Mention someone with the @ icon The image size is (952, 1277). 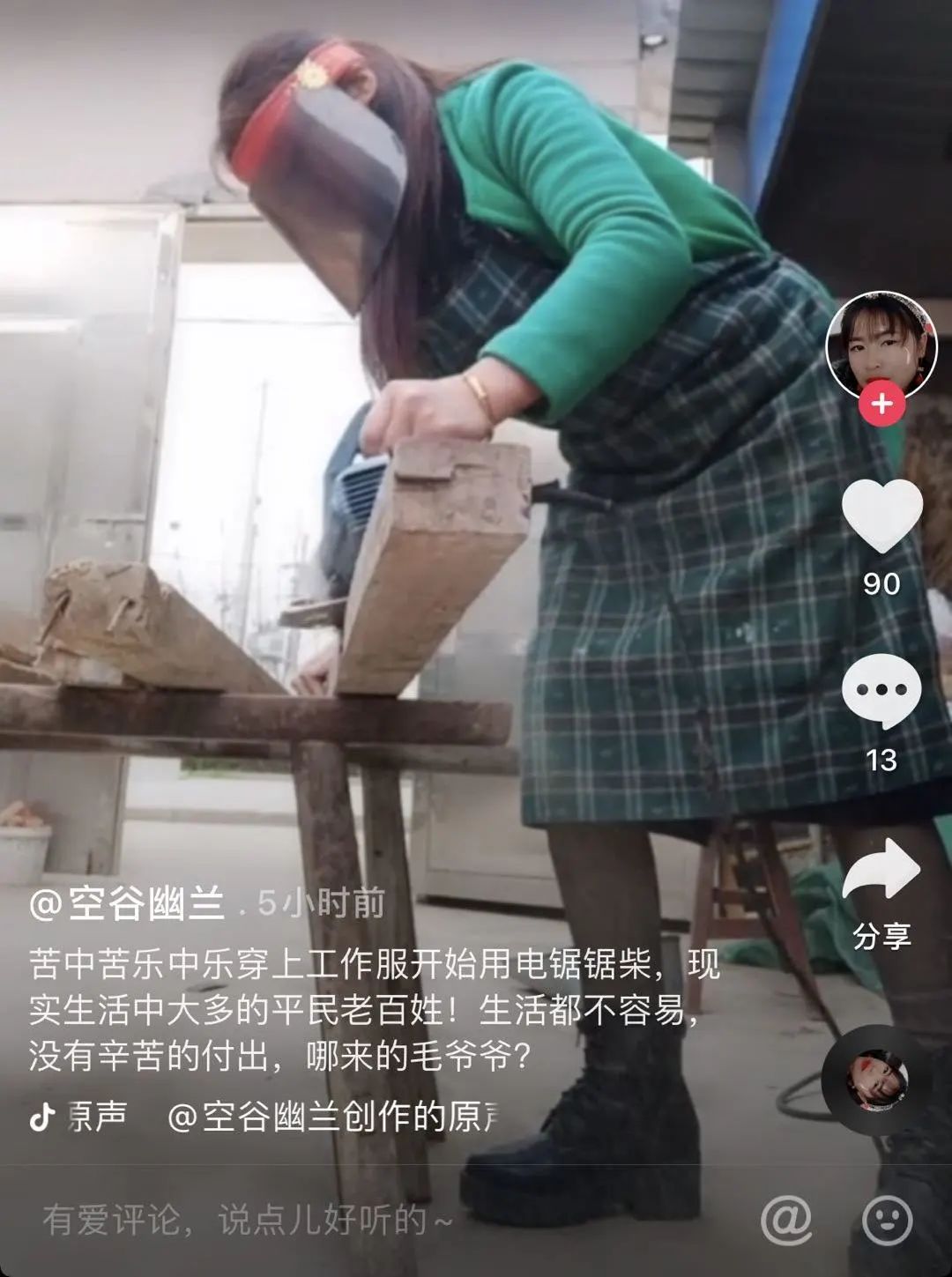[786, 1220]
